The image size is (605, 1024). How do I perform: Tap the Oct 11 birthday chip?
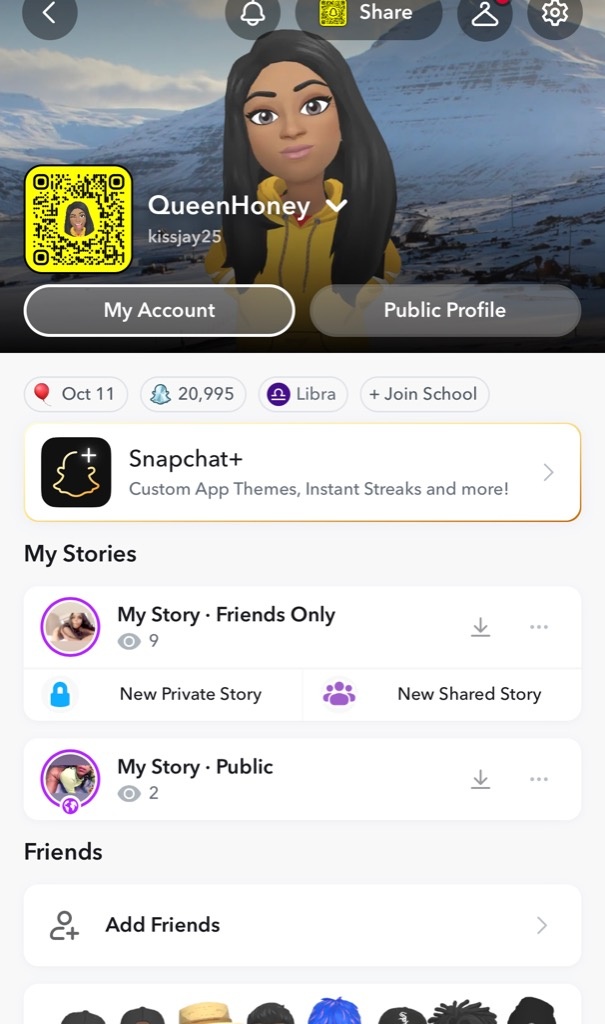coord(75,394)
